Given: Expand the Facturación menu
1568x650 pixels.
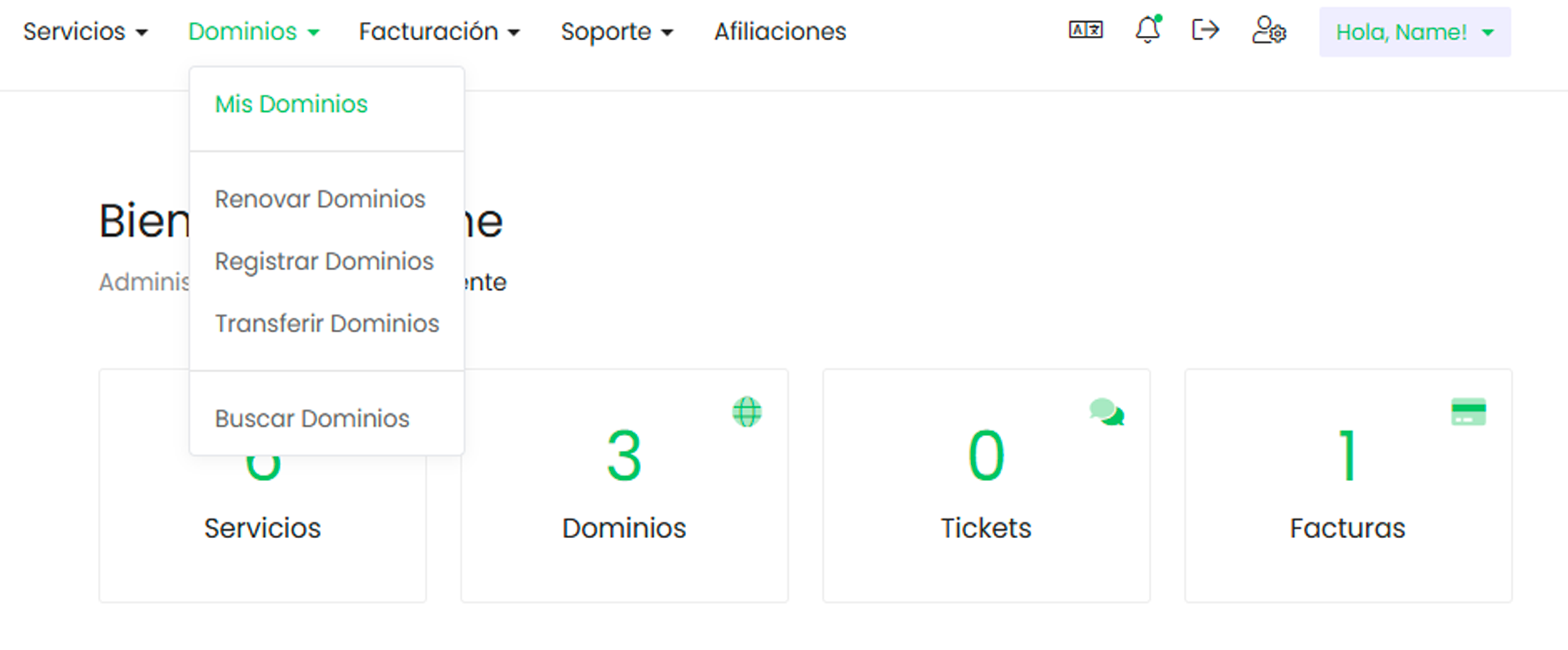Looking at the screenshot, I should [x=439, y=32].
